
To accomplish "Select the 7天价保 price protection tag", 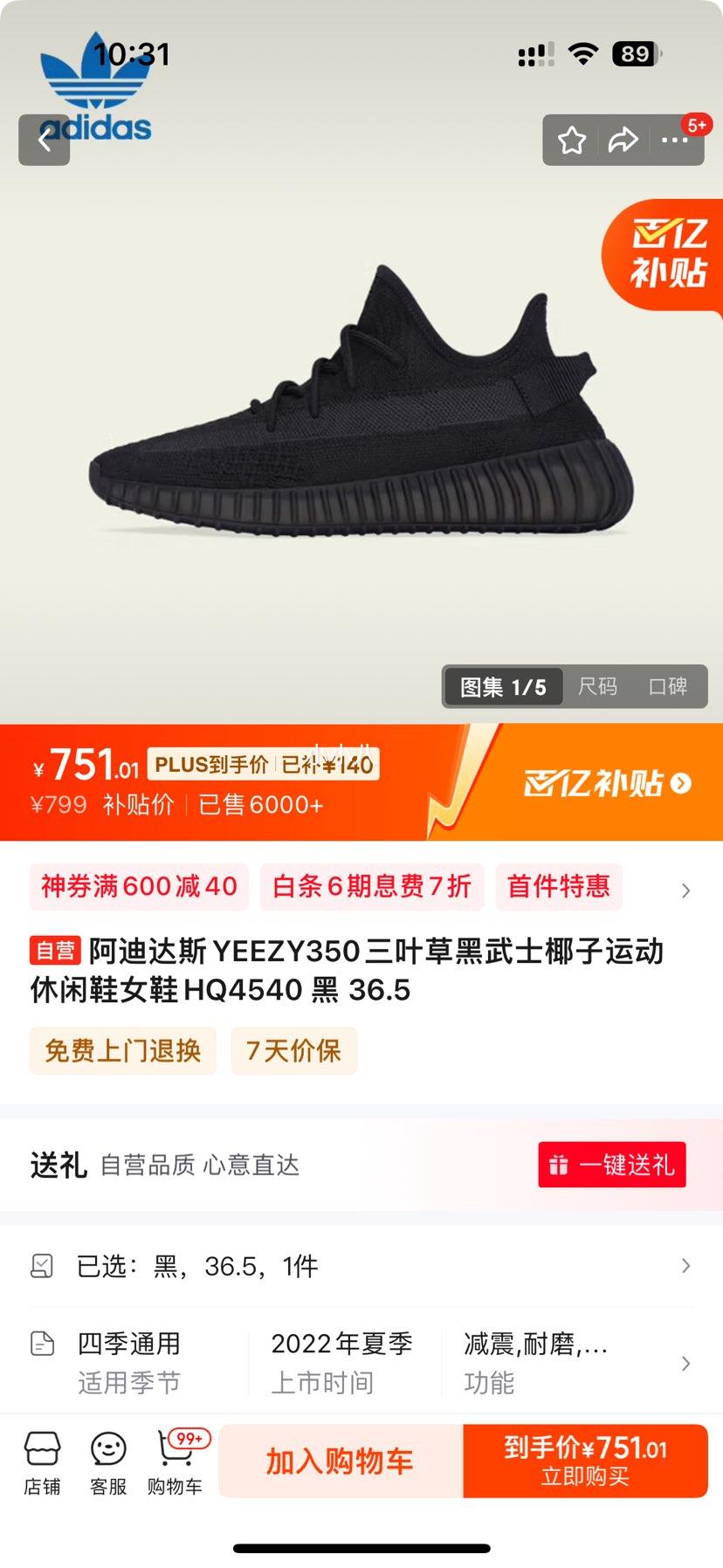I will pyautogui.click(x=294, y=1051).
